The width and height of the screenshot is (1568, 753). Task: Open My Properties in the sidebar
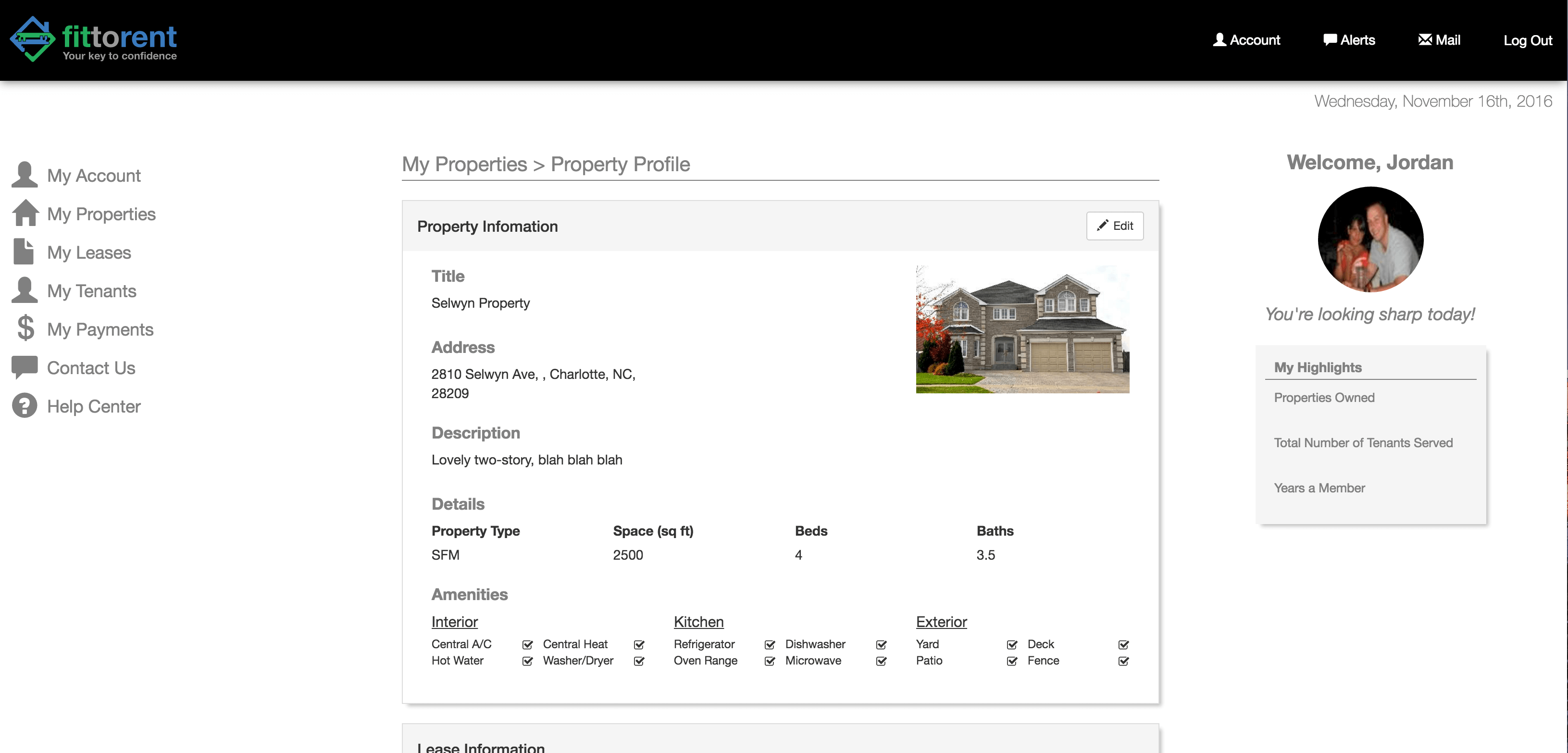(x=101, y=214)
